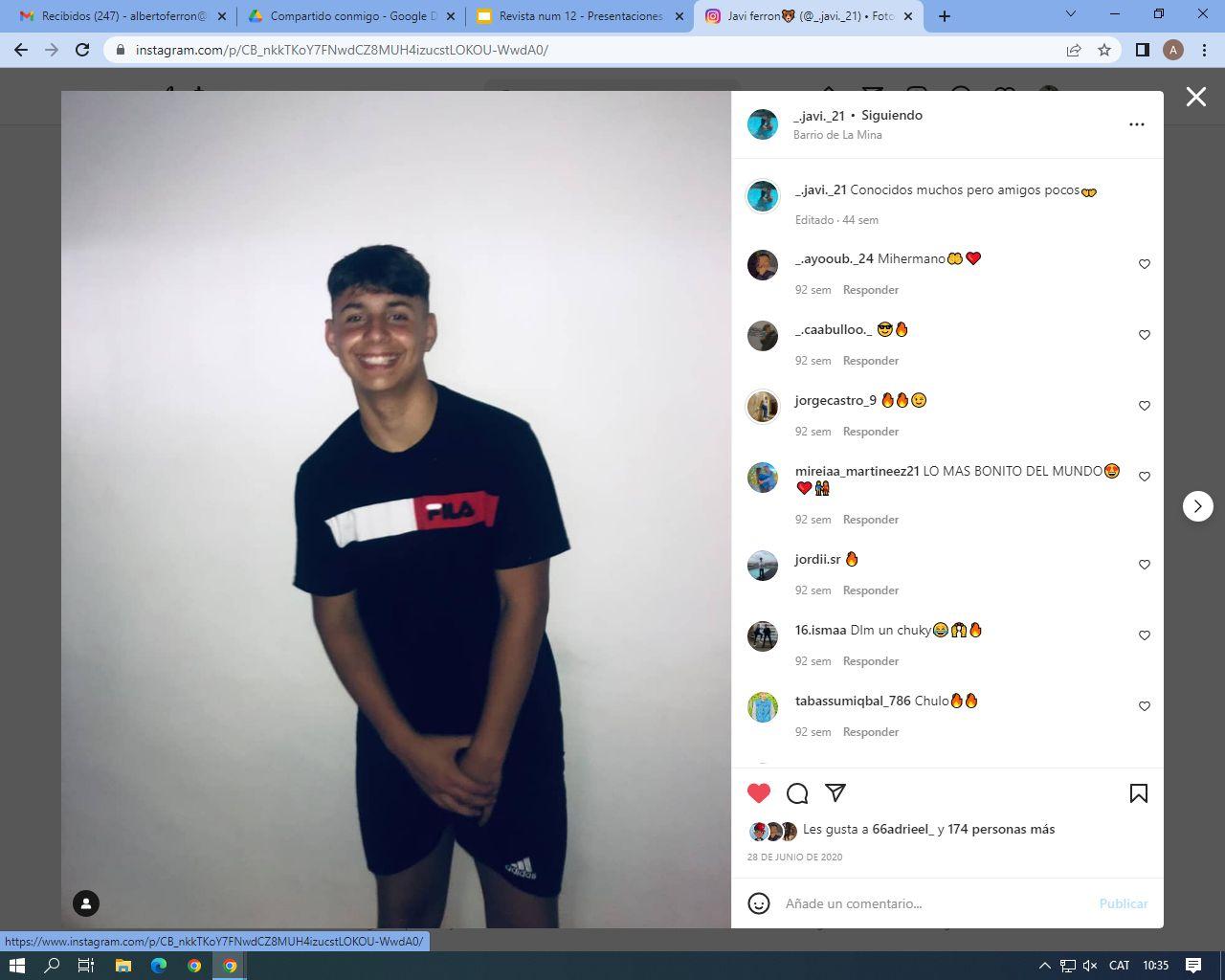Show tagged people on the photo
1225x980 pixels.
86,903
